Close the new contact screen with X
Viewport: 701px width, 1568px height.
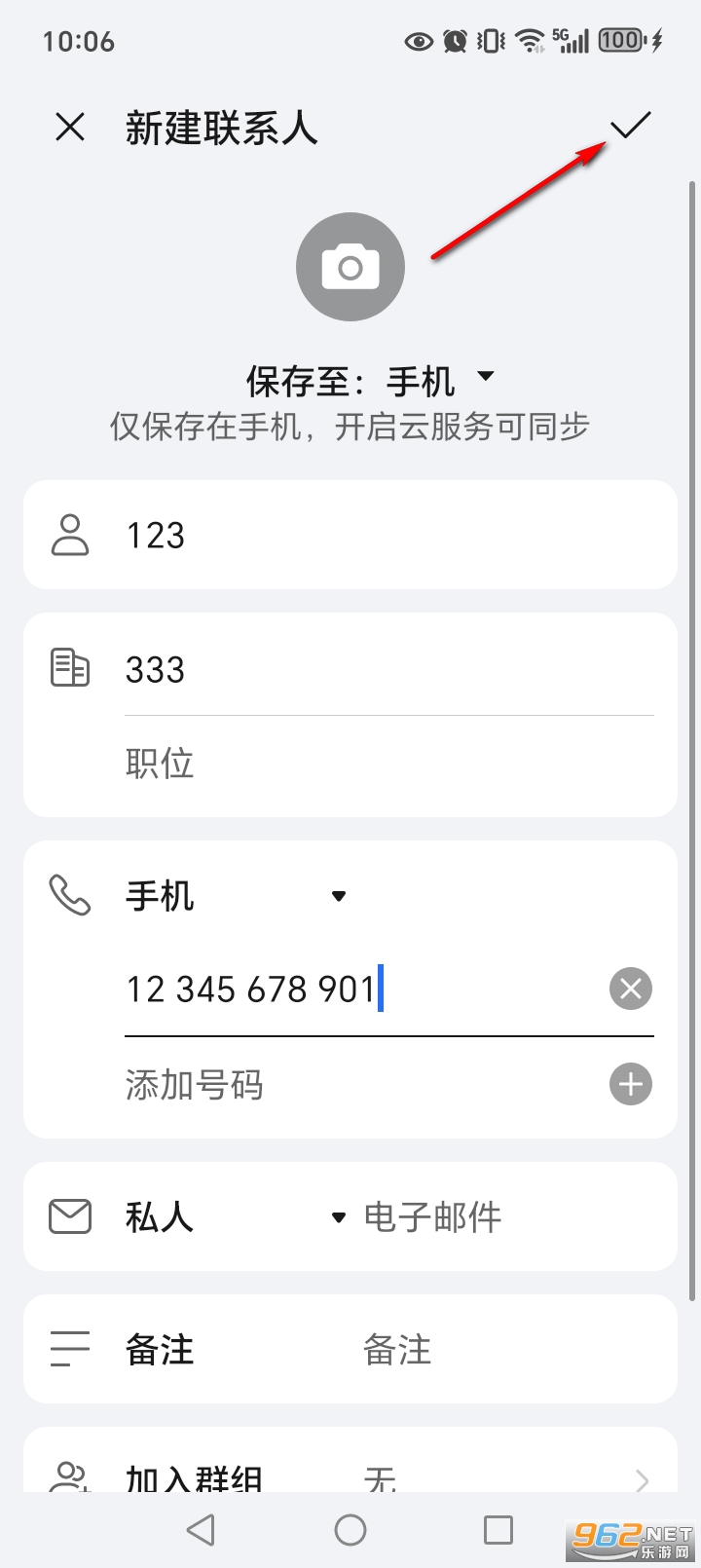pos(69,127)
